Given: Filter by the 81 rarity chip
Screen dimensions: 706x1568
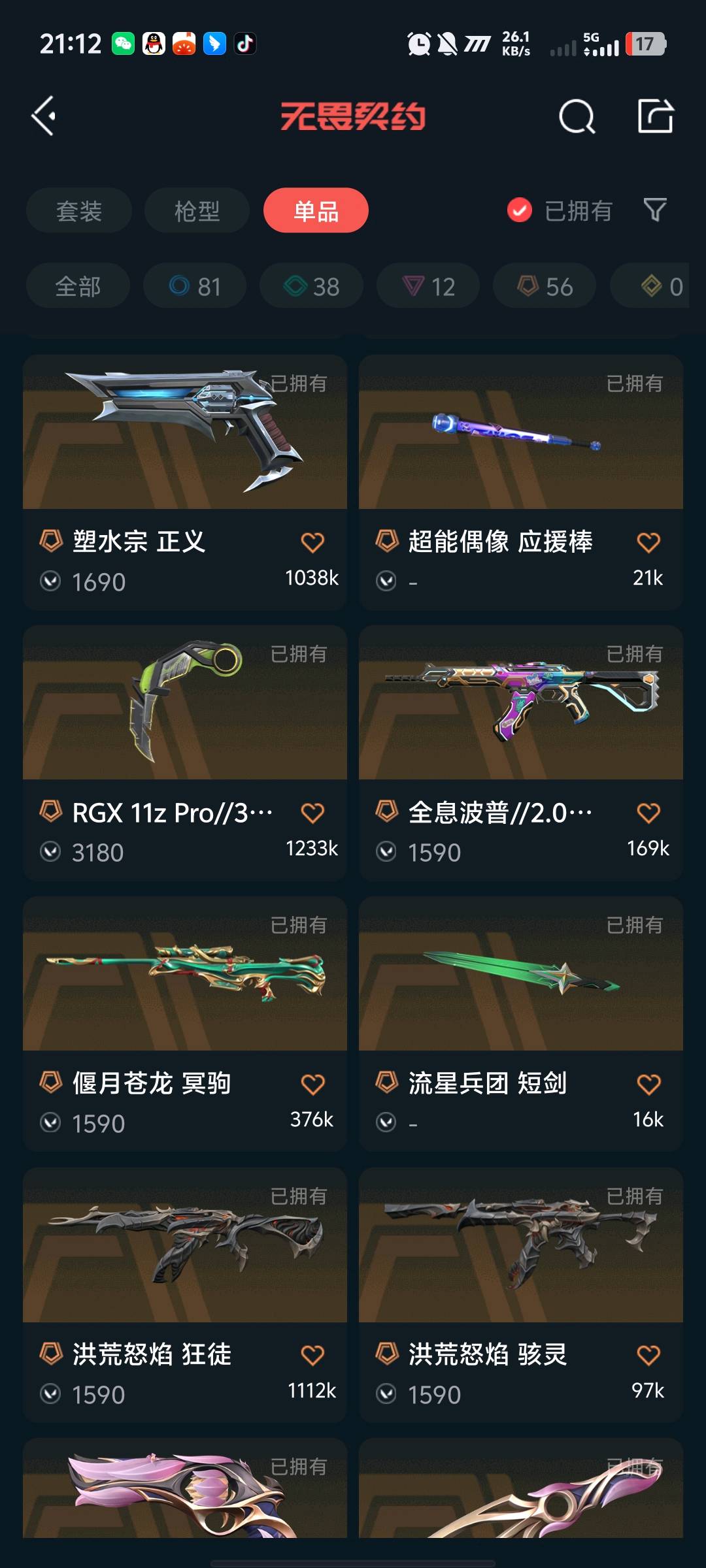Looking at the screenshot, I should point(195,286).
